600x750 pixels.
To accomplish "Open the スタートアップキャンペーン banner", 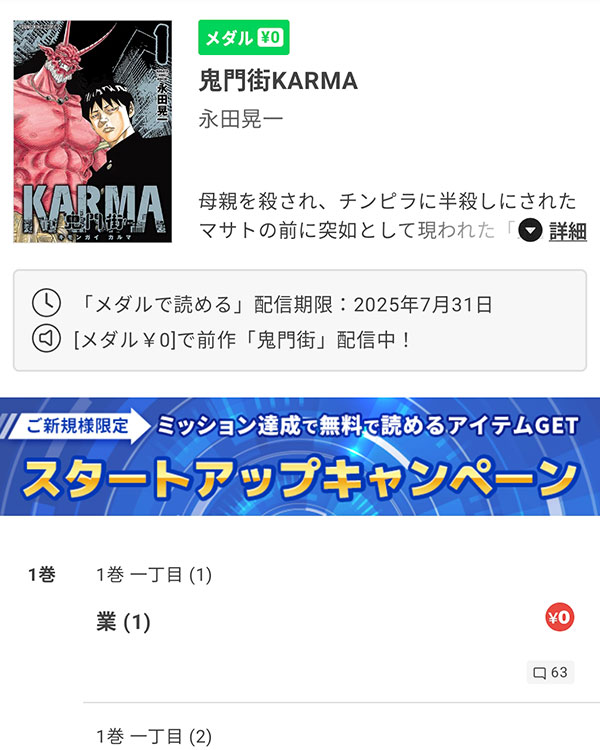I will click(300, 457).
